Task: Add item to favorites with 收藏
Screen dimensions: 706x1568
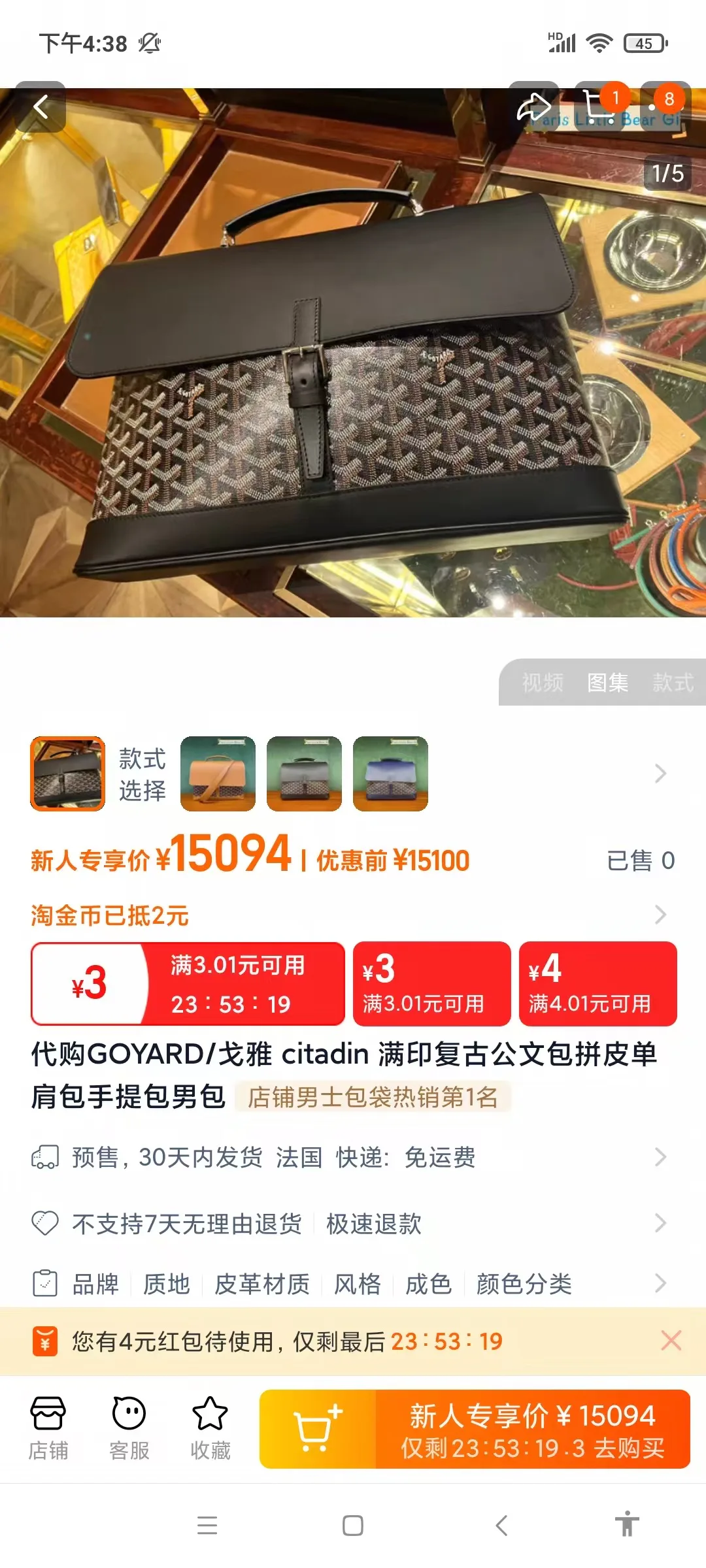Action: pos(210,1429)
